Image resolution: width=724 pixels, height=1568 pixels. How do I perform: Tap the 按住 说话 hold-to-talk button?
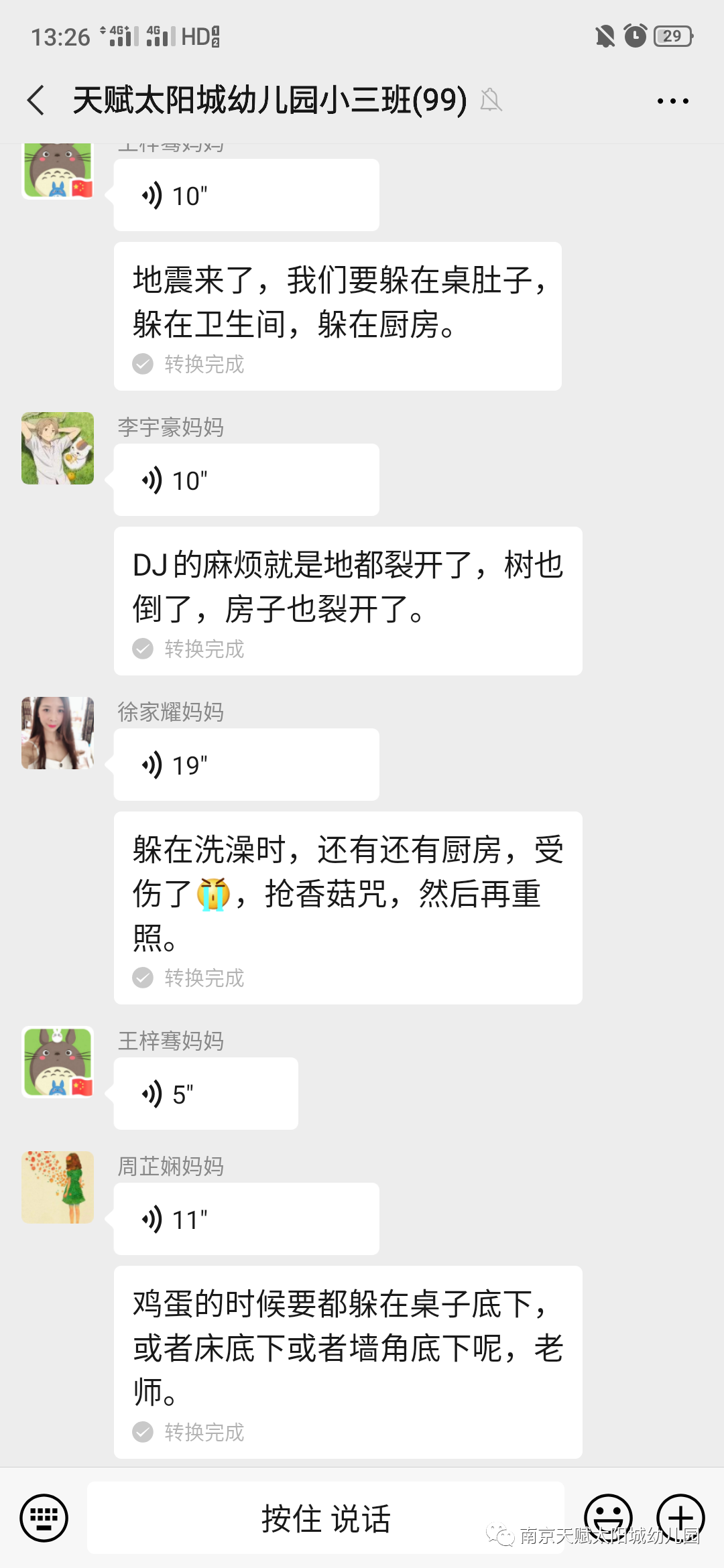tap(326, 1518)
